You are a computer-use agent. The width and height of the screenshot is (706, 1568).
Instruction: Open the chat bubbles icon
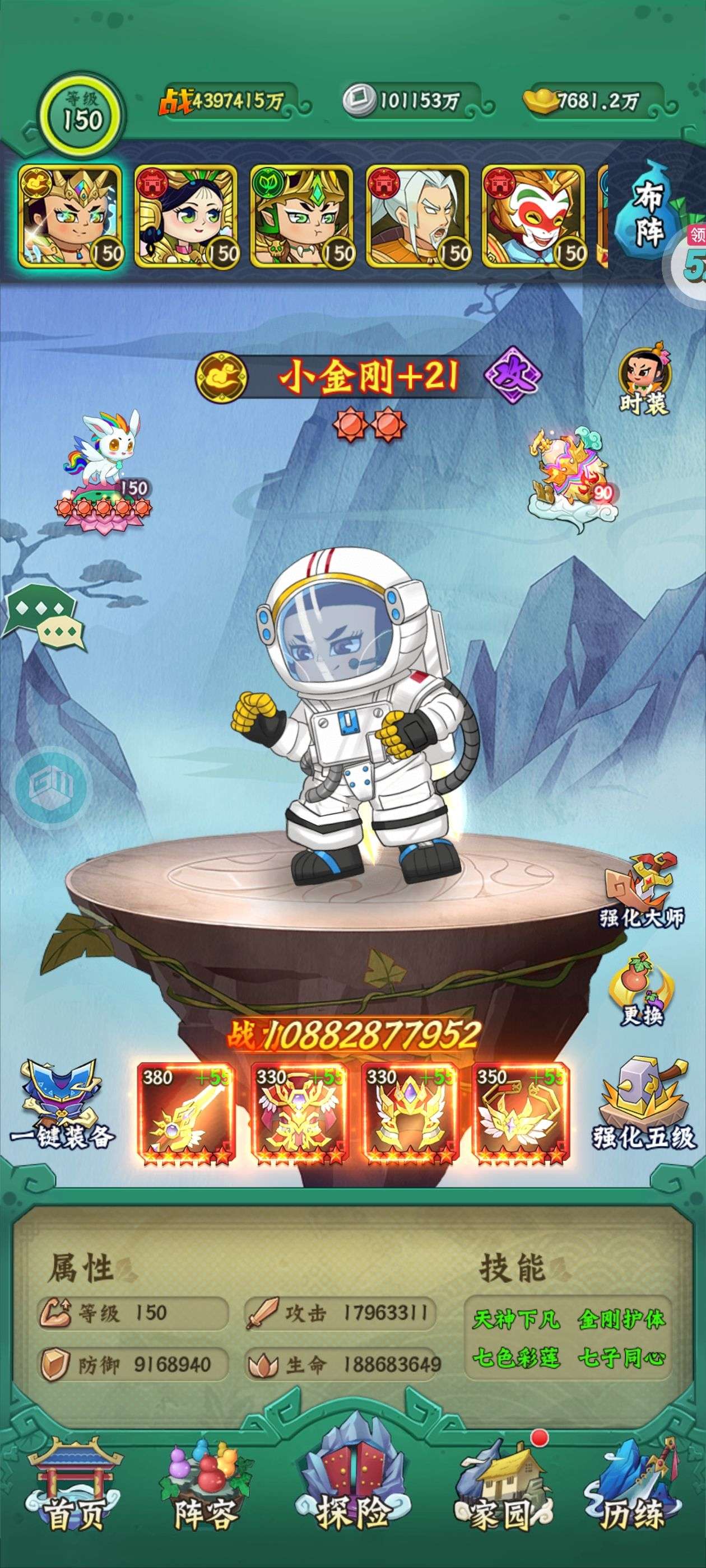[44, 618]
